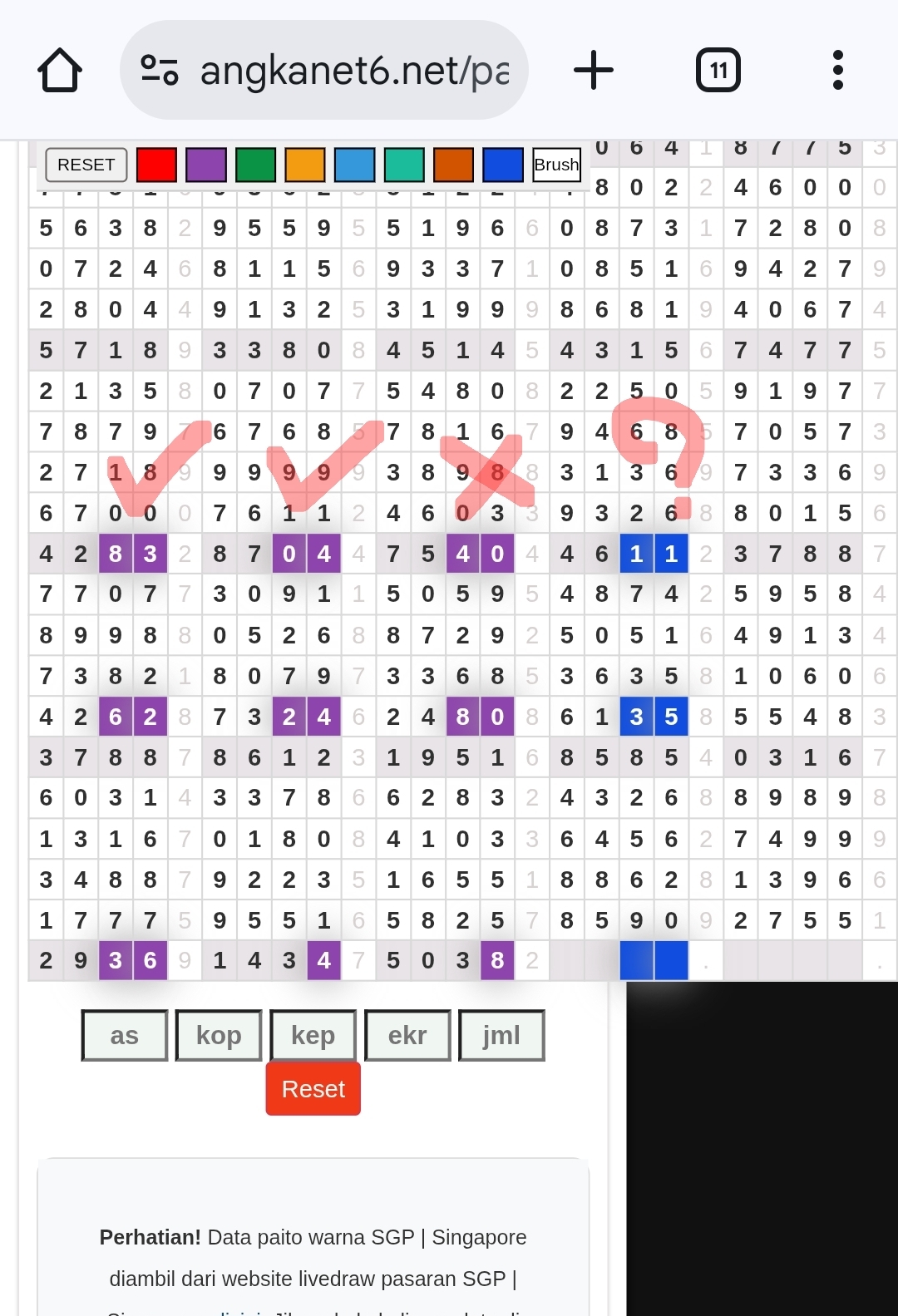898x1316 pixels.
Task: Select the 'kep' filter button
Action: 313,1035
